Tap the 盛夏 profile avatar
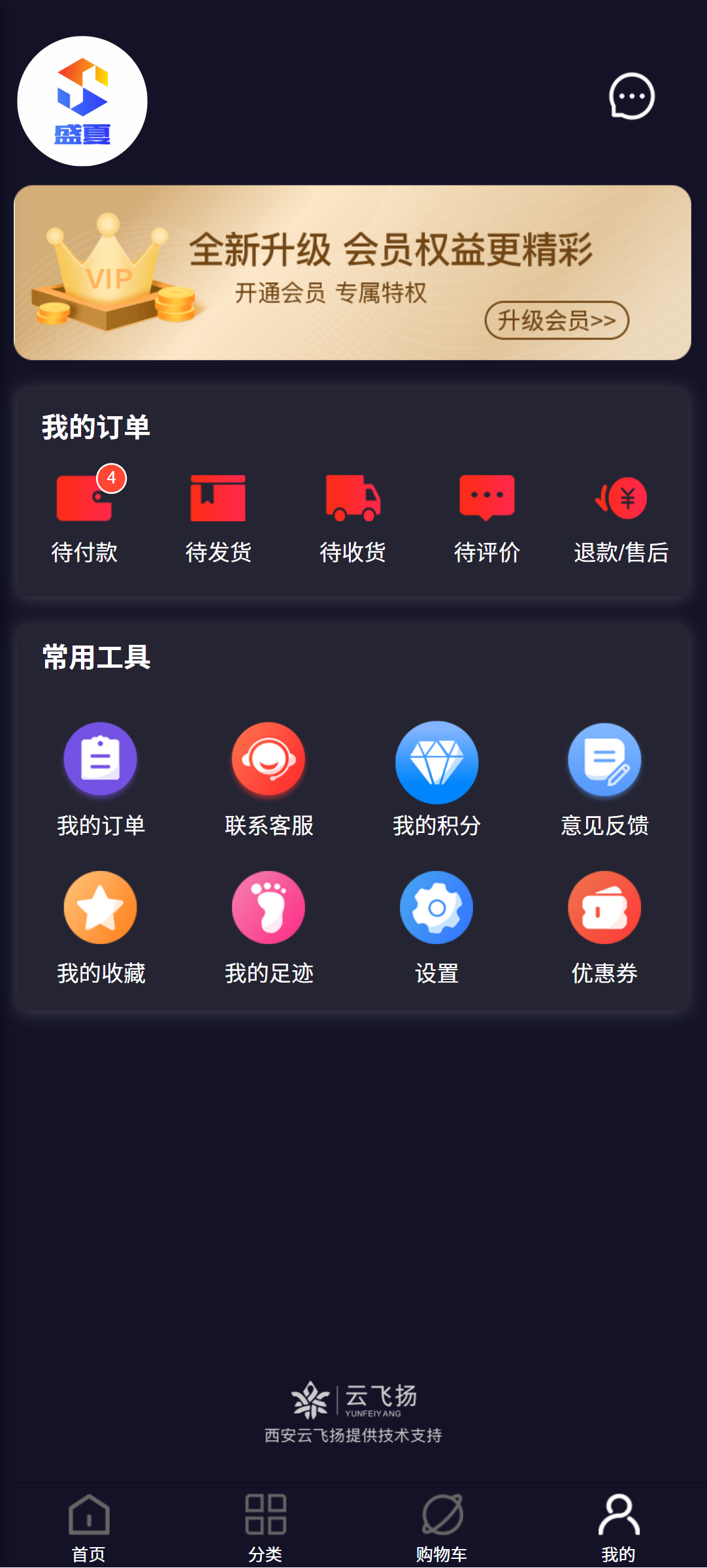Screen dimensions: 707x1568 [82, 101]
